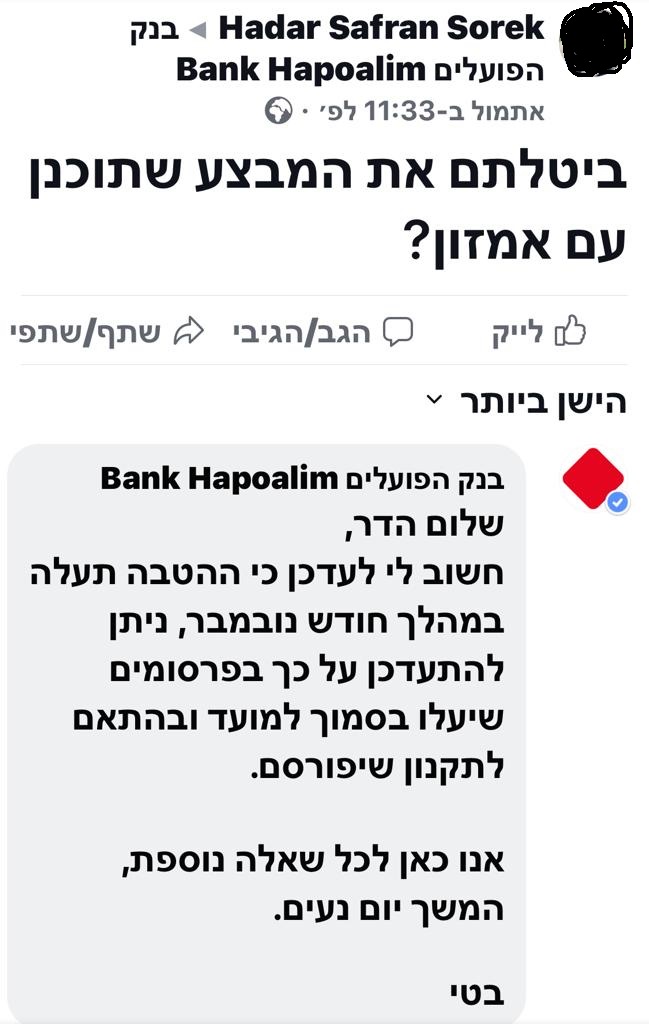This screenshot has width=649, height=1024.
Task: Open Hadar Safran Sorek's profile name link
Action: pos(382,28)
